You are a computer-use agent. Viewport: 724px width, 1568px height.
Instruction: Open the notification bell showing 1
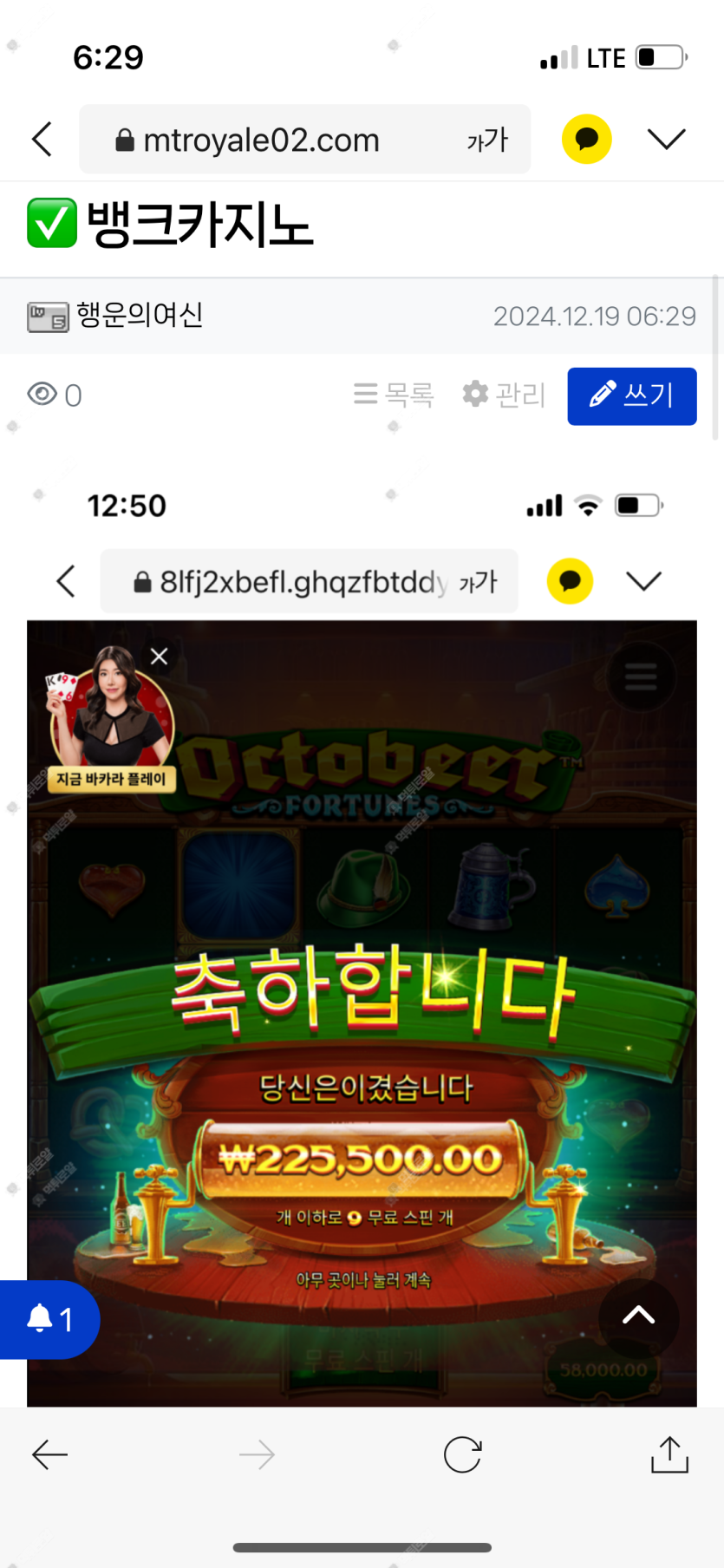pos(49,1319)
